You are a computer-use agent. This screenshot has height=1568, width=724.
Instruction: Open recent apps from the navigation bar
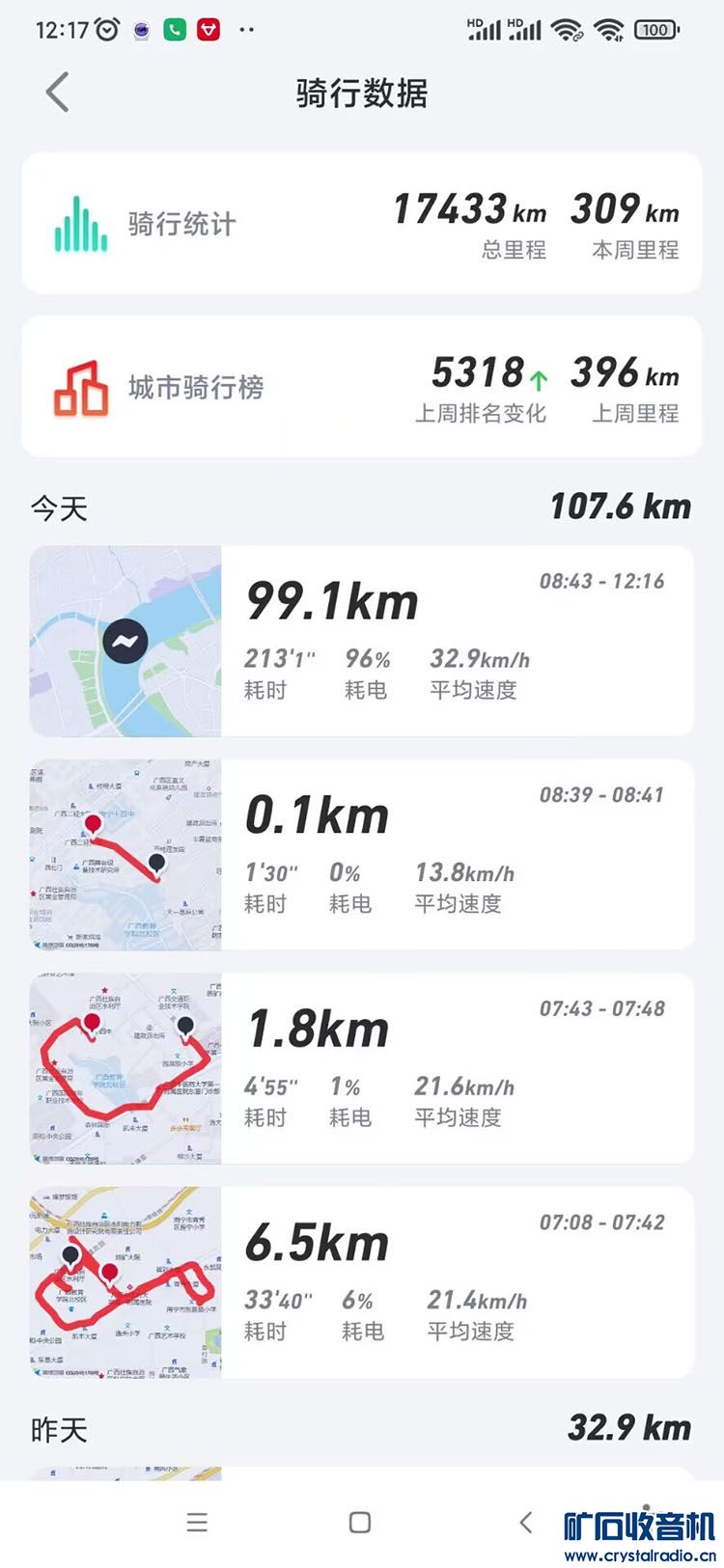click(197, 1523)
